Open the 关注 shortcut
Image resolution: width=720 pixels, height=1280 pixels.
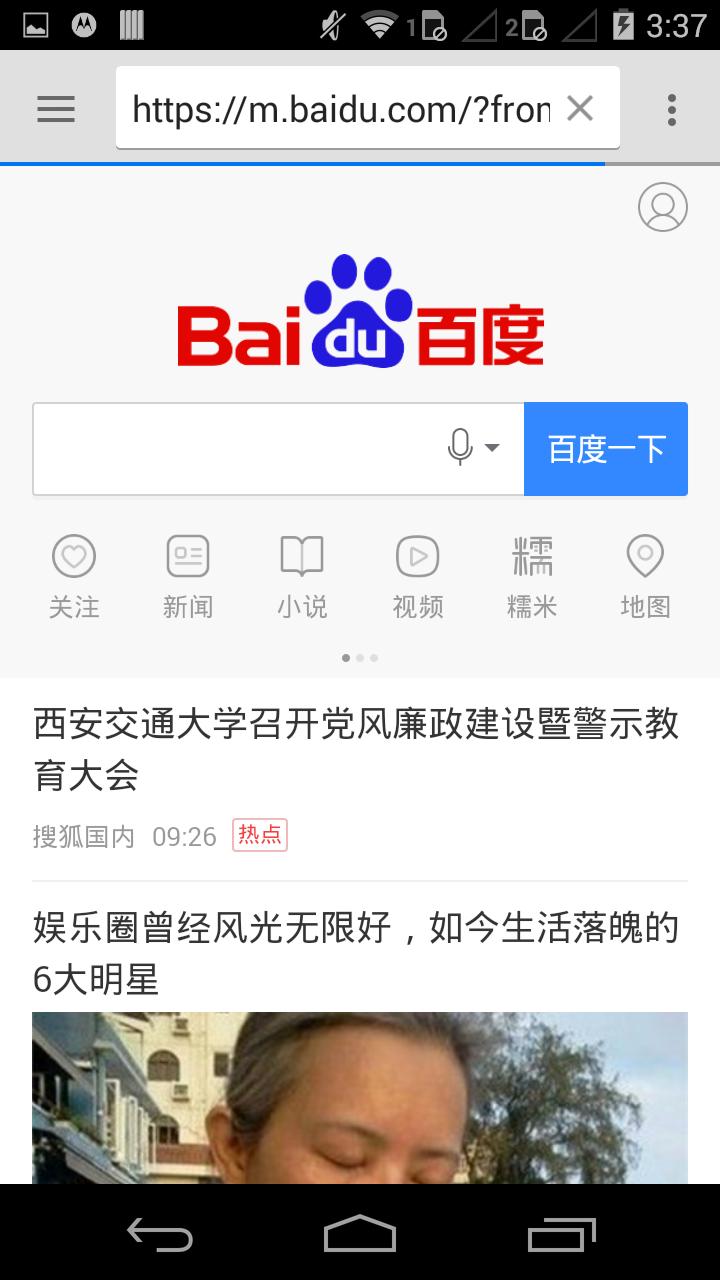point(74,577)
